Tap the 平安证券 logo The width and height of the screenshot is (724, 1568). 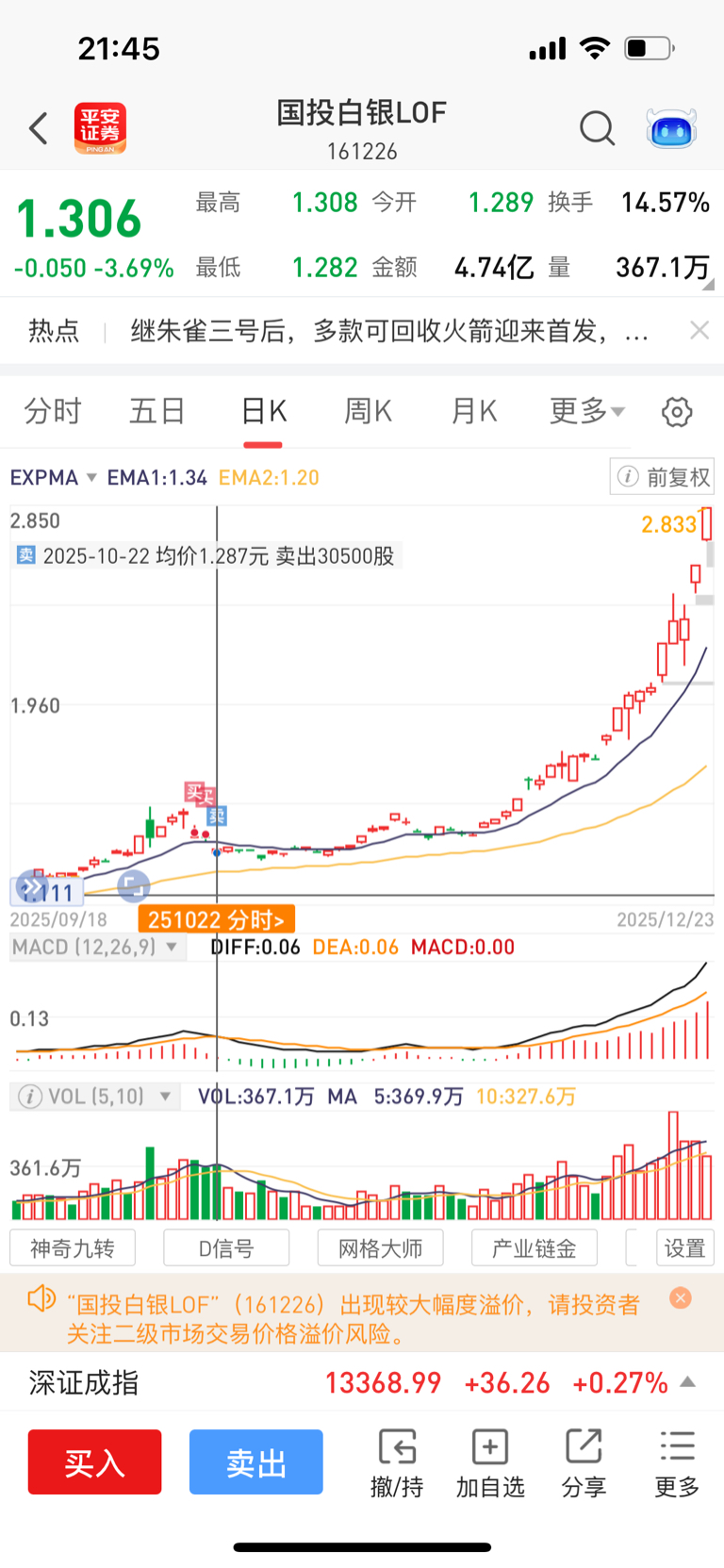[x=100, y=127]
